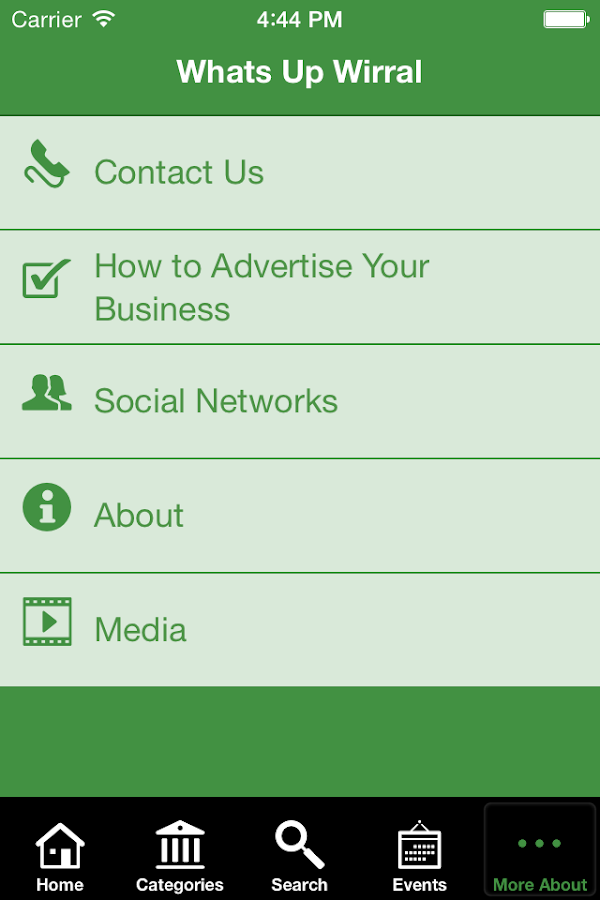
Task: Select the Social Networks row
Action: tap(300, 401)
